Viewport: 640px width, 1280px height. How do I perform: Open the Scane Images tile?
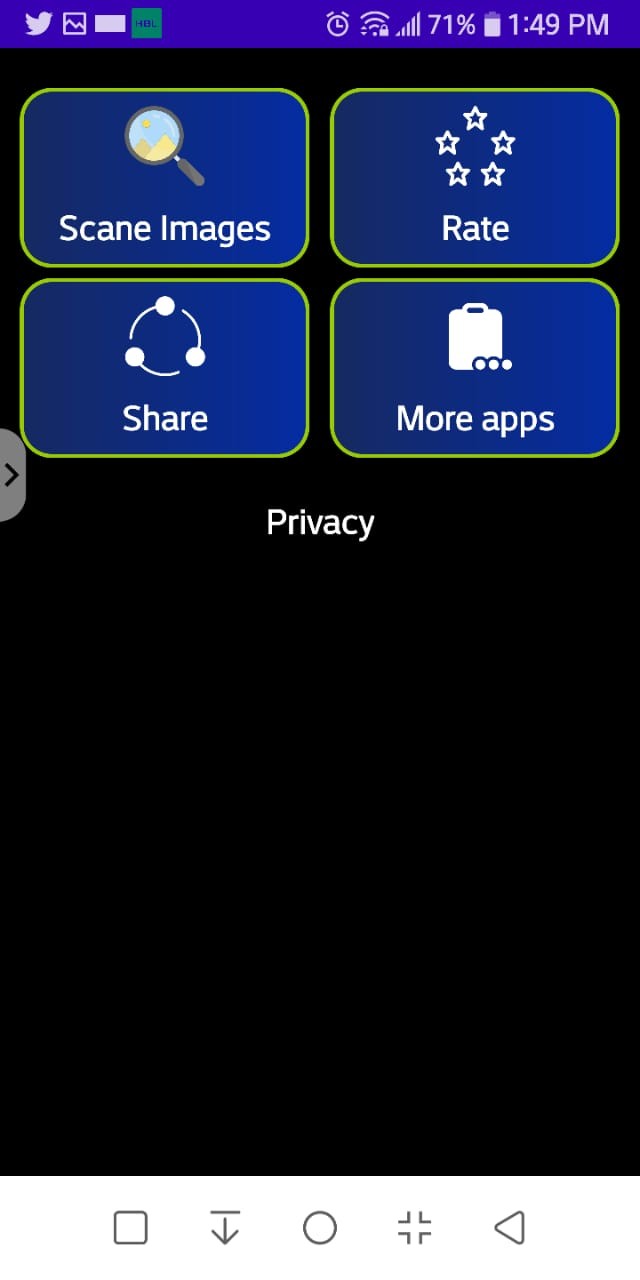164,178
